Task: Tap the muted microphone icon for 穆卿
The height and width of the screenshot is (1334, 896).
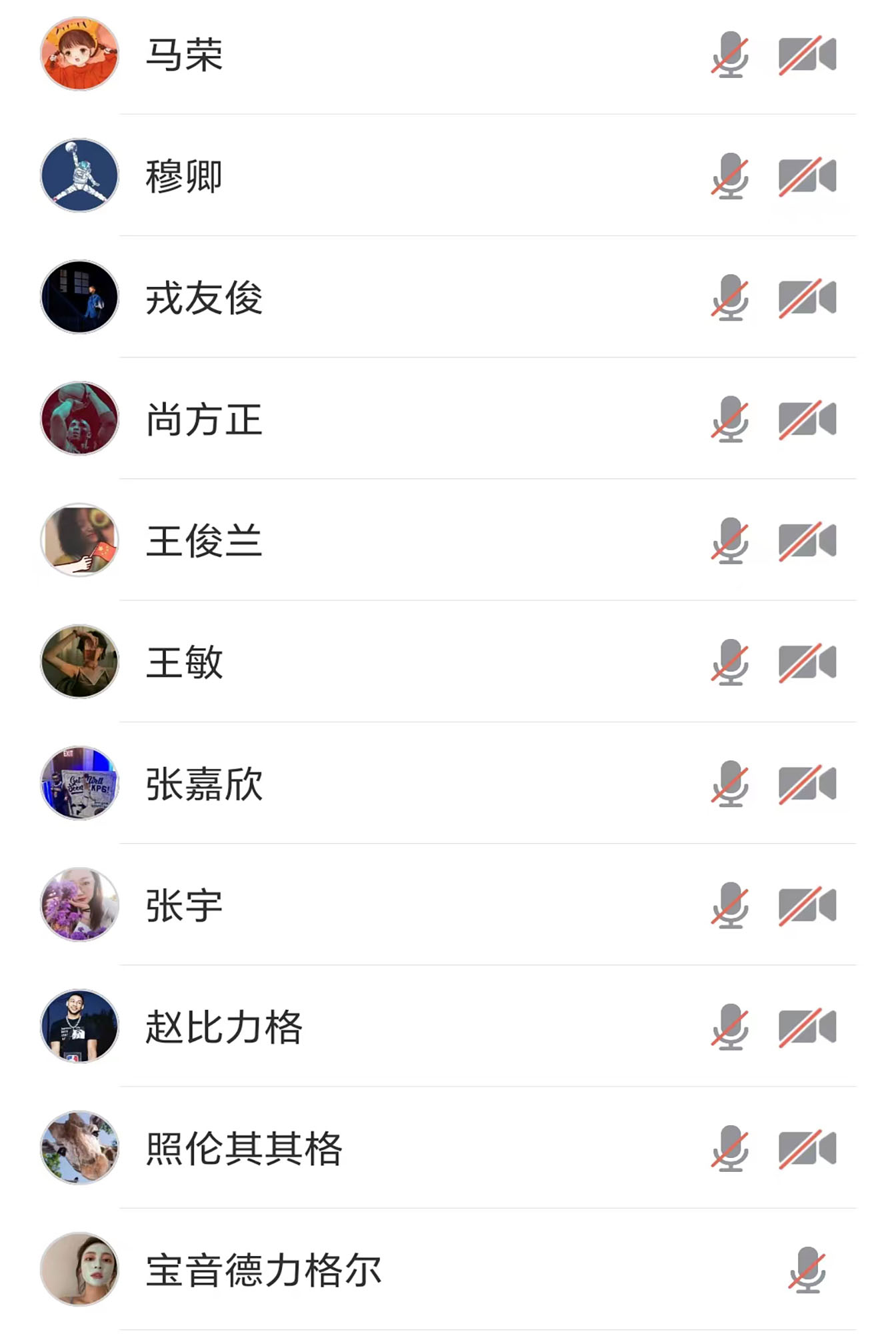Action: [730, 176]
